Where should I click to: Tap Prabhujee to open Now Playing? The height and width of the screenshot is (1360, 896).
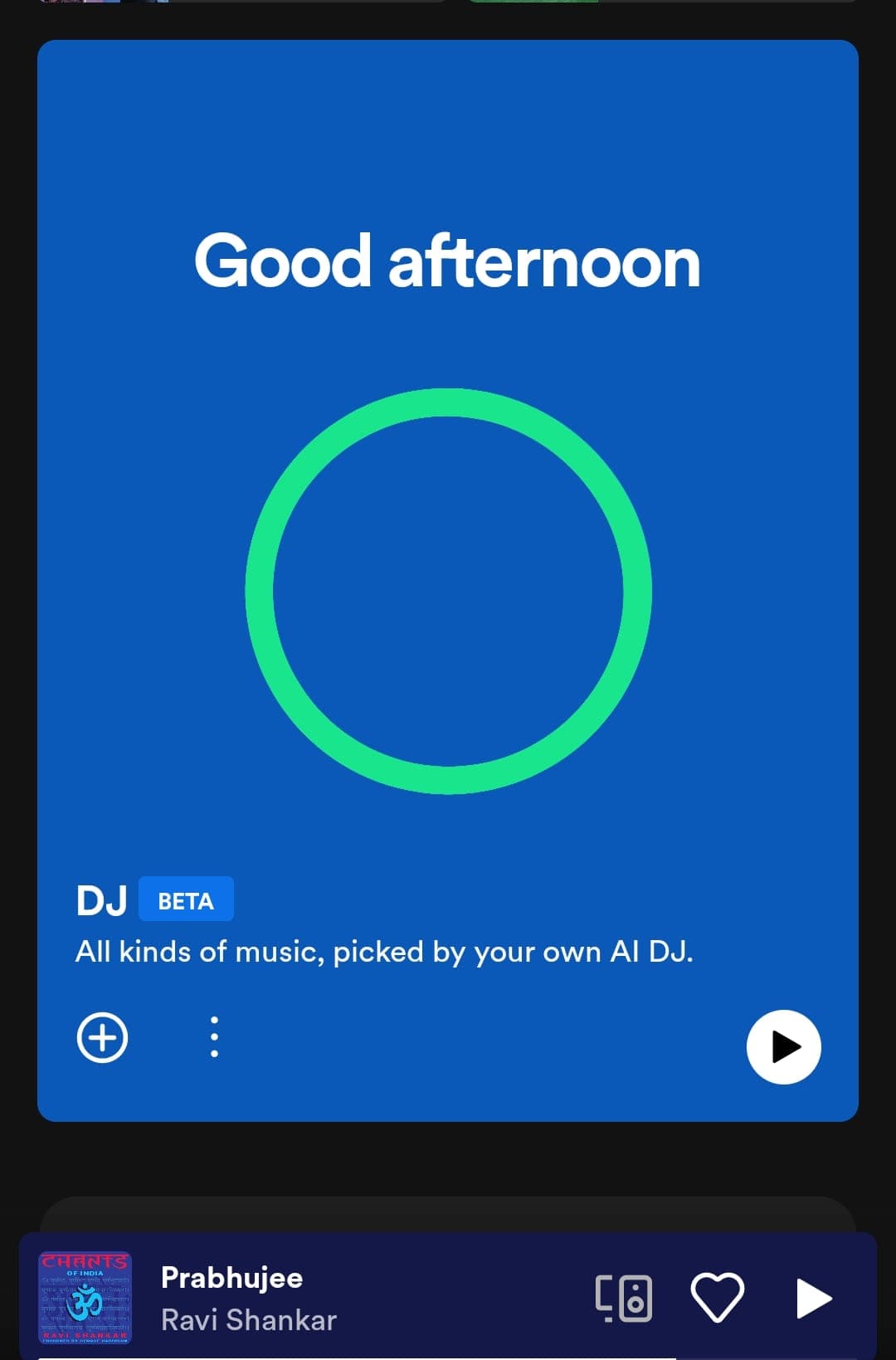[x=232, y=1276]
